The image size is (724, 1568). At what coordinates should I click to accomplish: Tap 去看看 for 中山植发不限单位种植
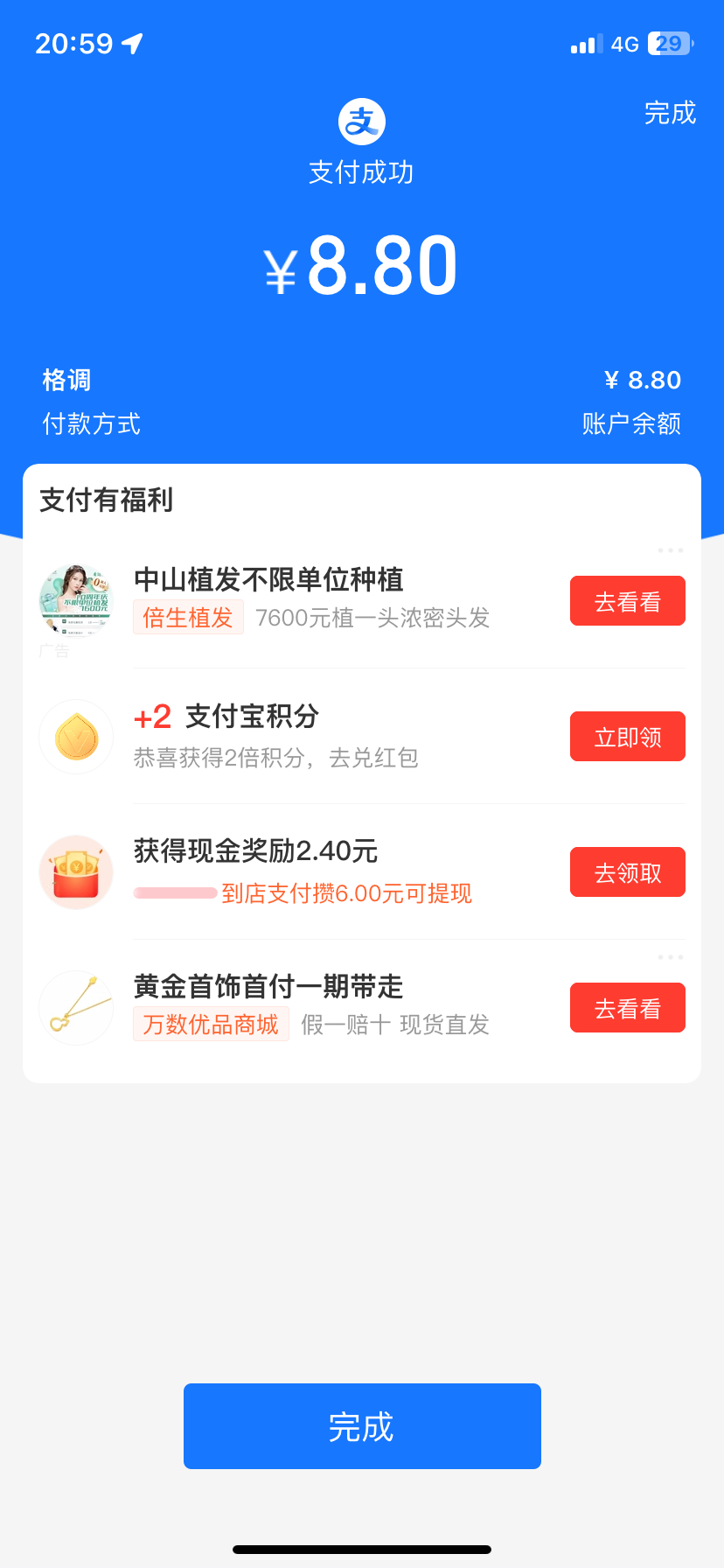[627, 601]
